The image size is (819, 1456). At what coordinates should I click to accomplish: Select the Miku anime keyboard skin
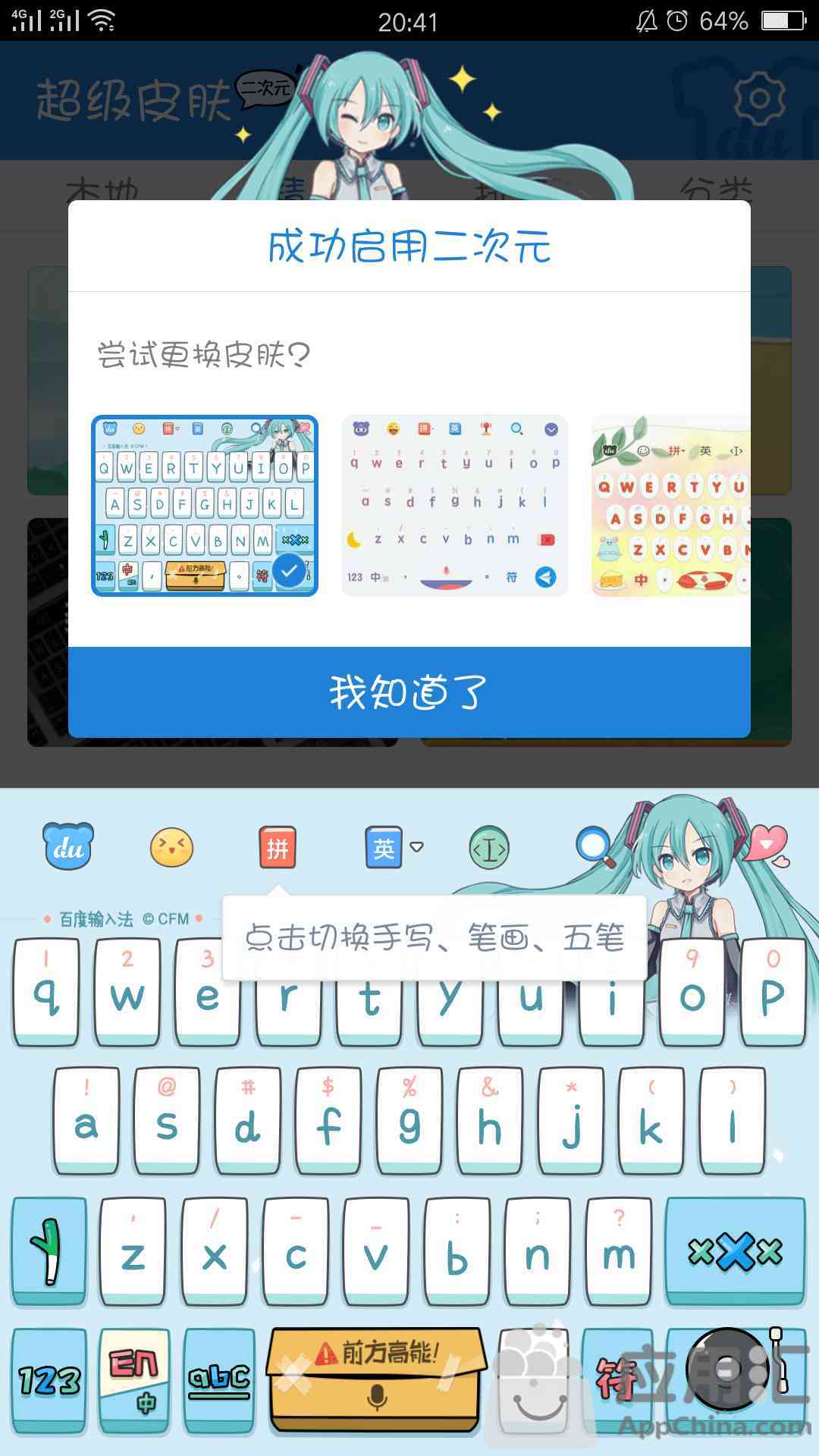point(205,506)
